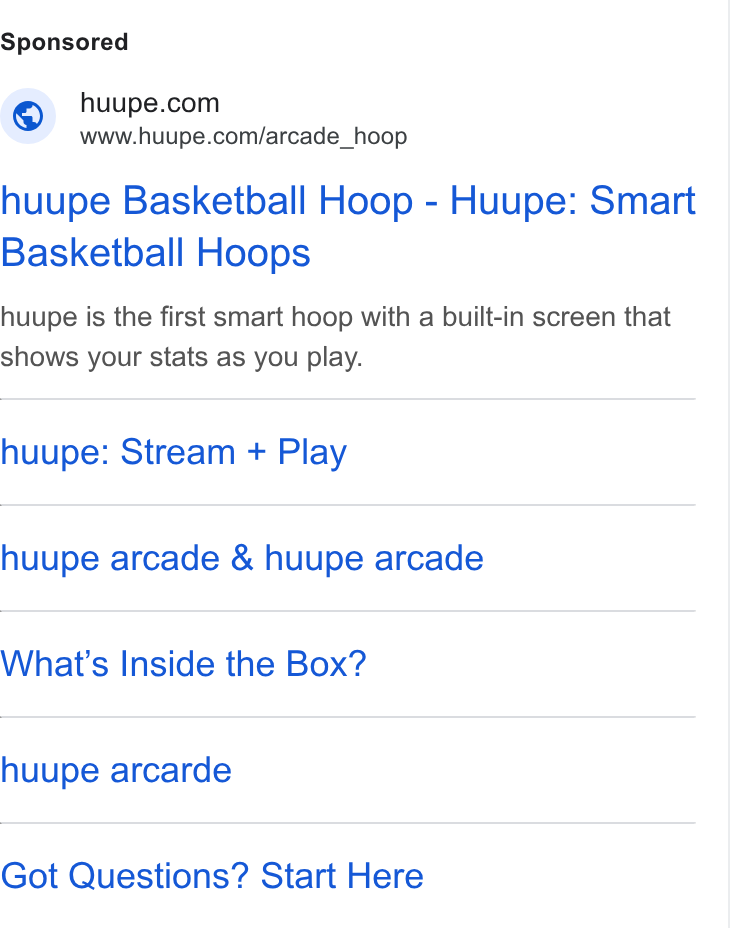Open Got Questions? Start Here link
730x928 pixels.
coord(212,875)
